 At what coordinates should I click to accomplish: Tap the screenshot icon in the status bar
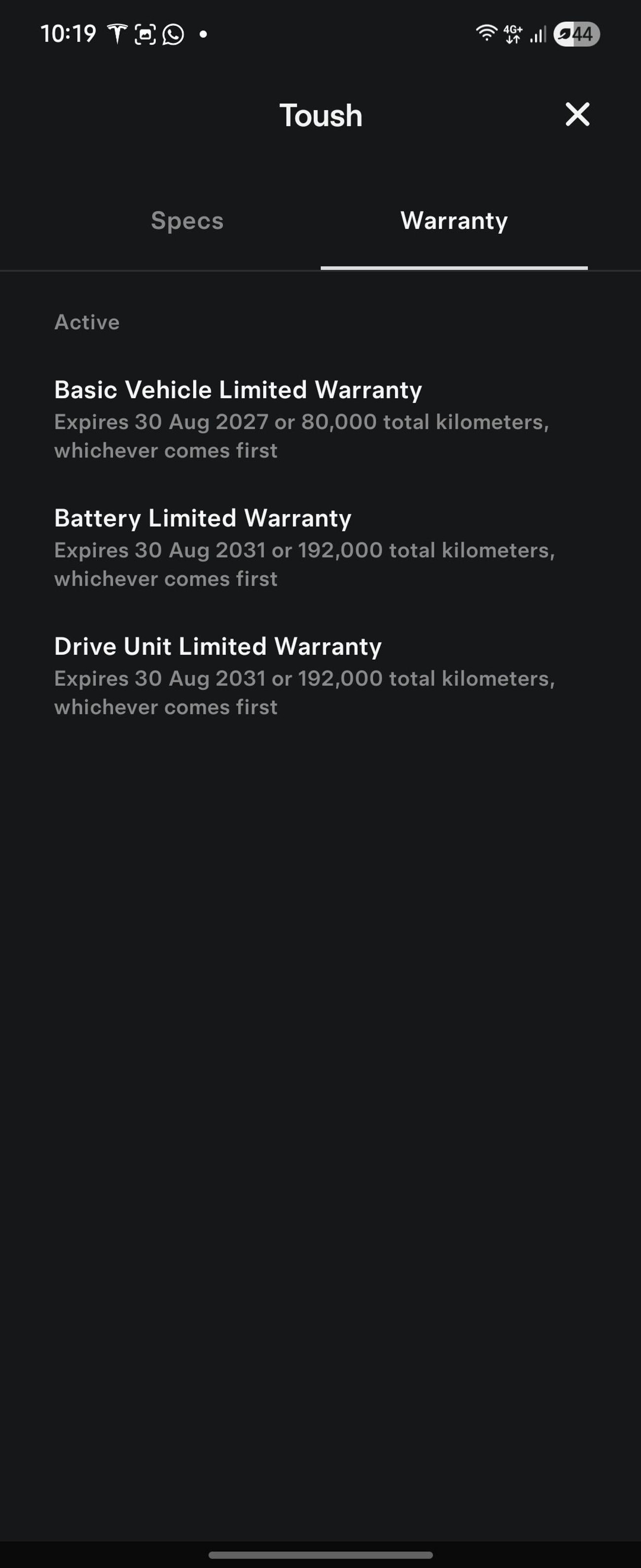pos(145,34)
